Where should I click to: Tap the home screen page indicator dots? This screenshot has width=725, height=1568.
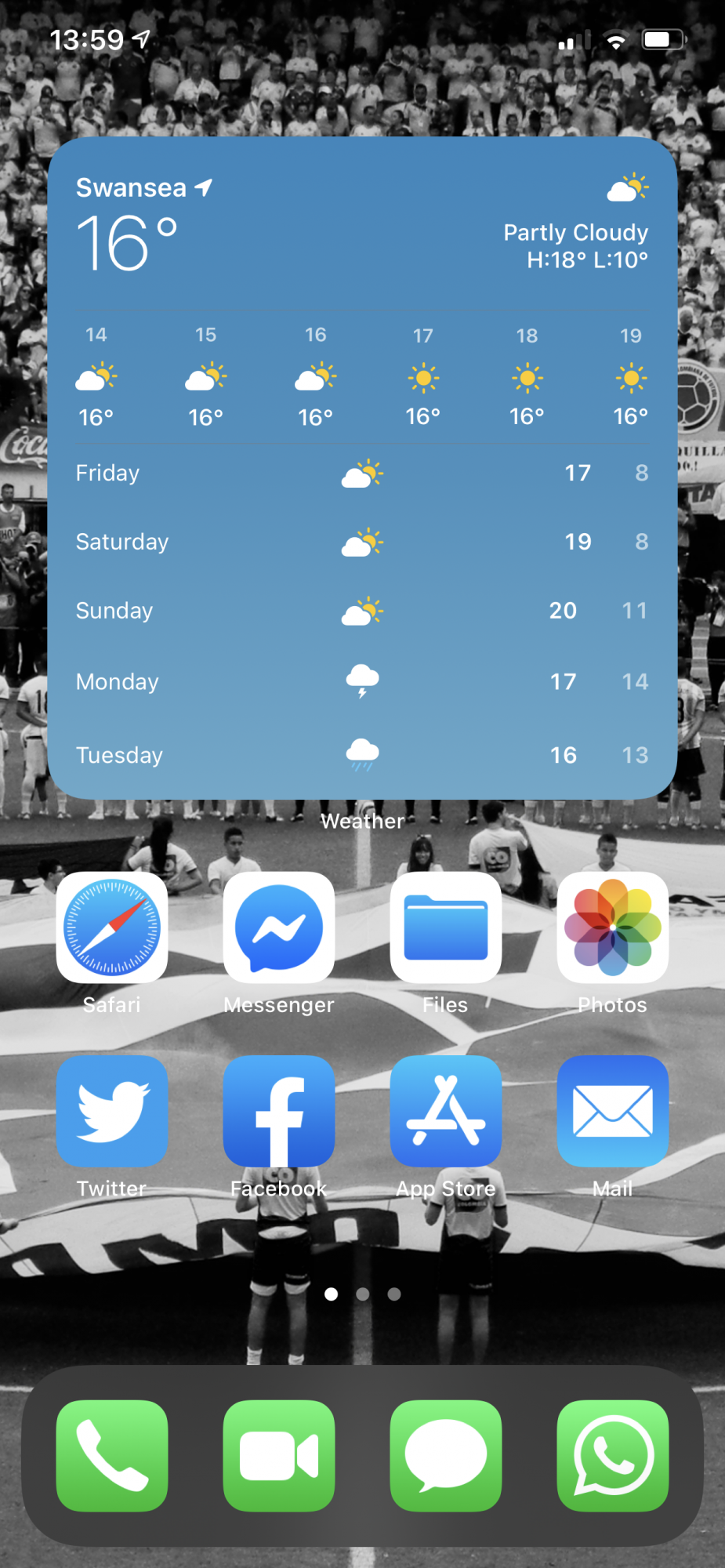(362, 1294)
